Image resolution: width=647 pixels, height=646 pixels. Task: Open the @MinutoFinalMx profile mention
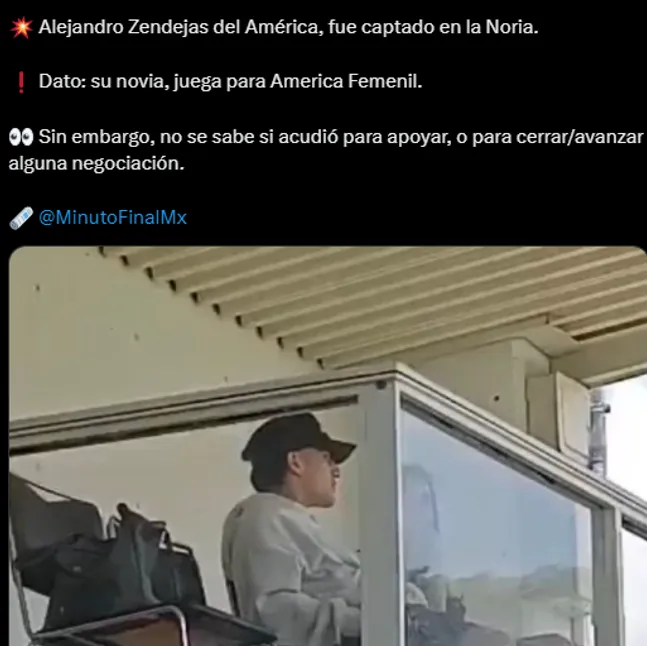click(112, 217)
